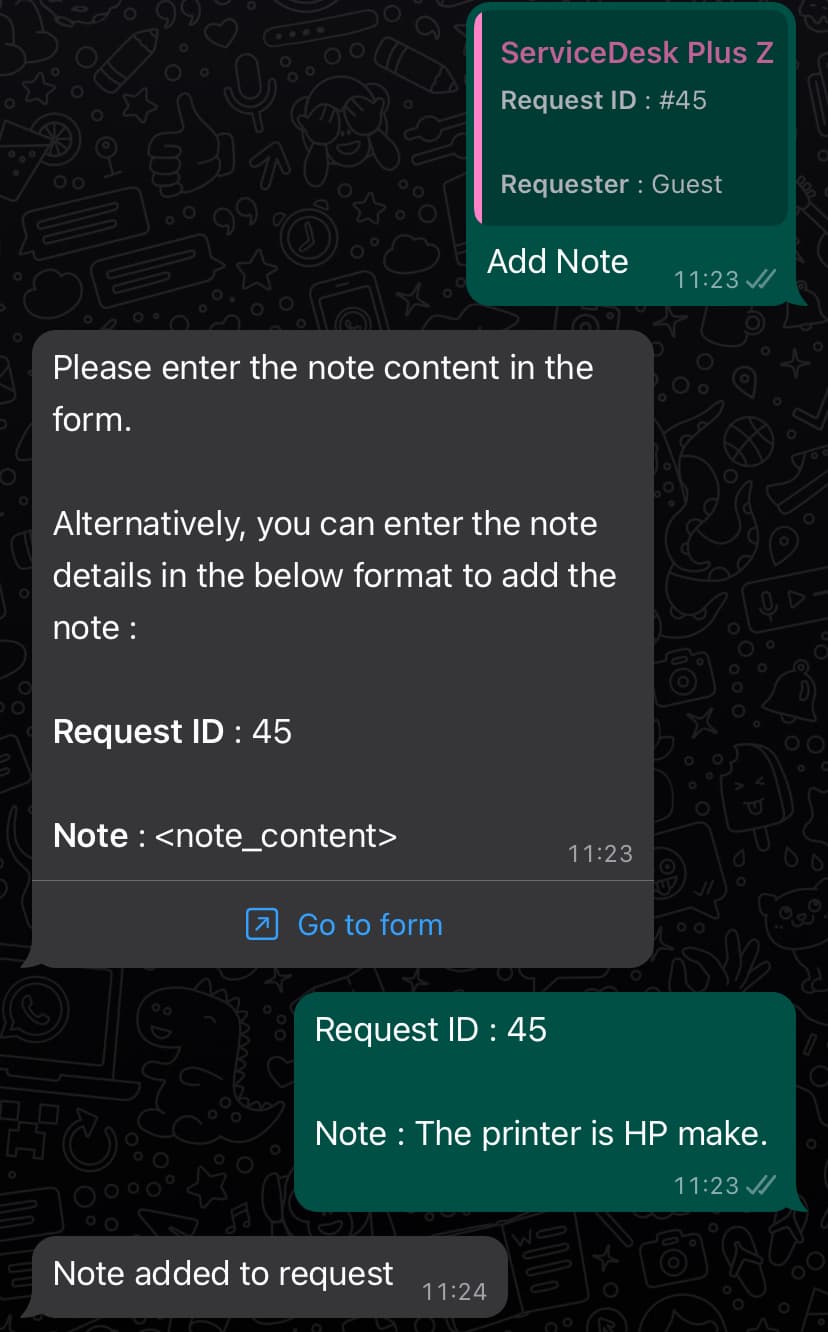Jump to the quoted ServiceDesk Plus message

[632, 119]
